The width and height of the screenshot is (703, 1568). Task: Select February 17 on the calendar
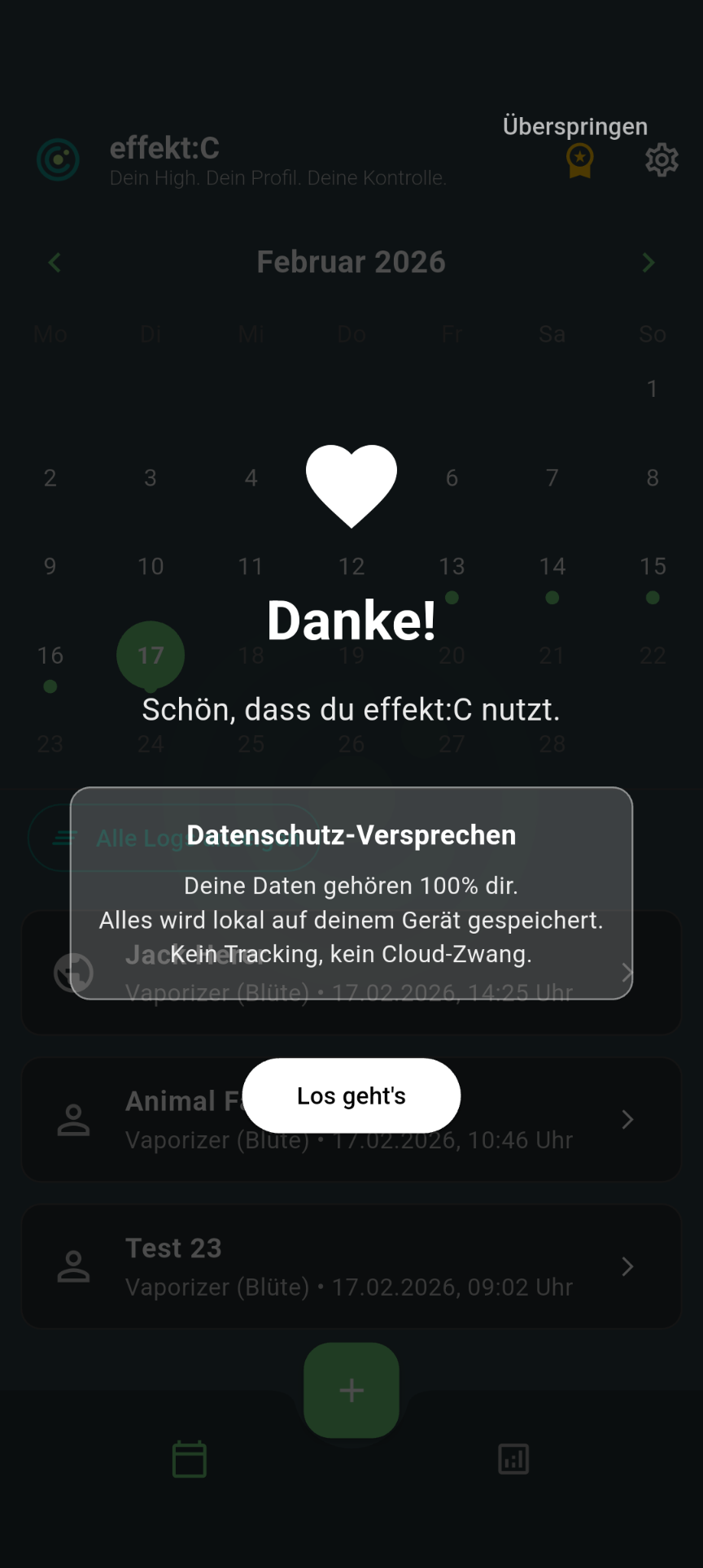click(150, 655)
